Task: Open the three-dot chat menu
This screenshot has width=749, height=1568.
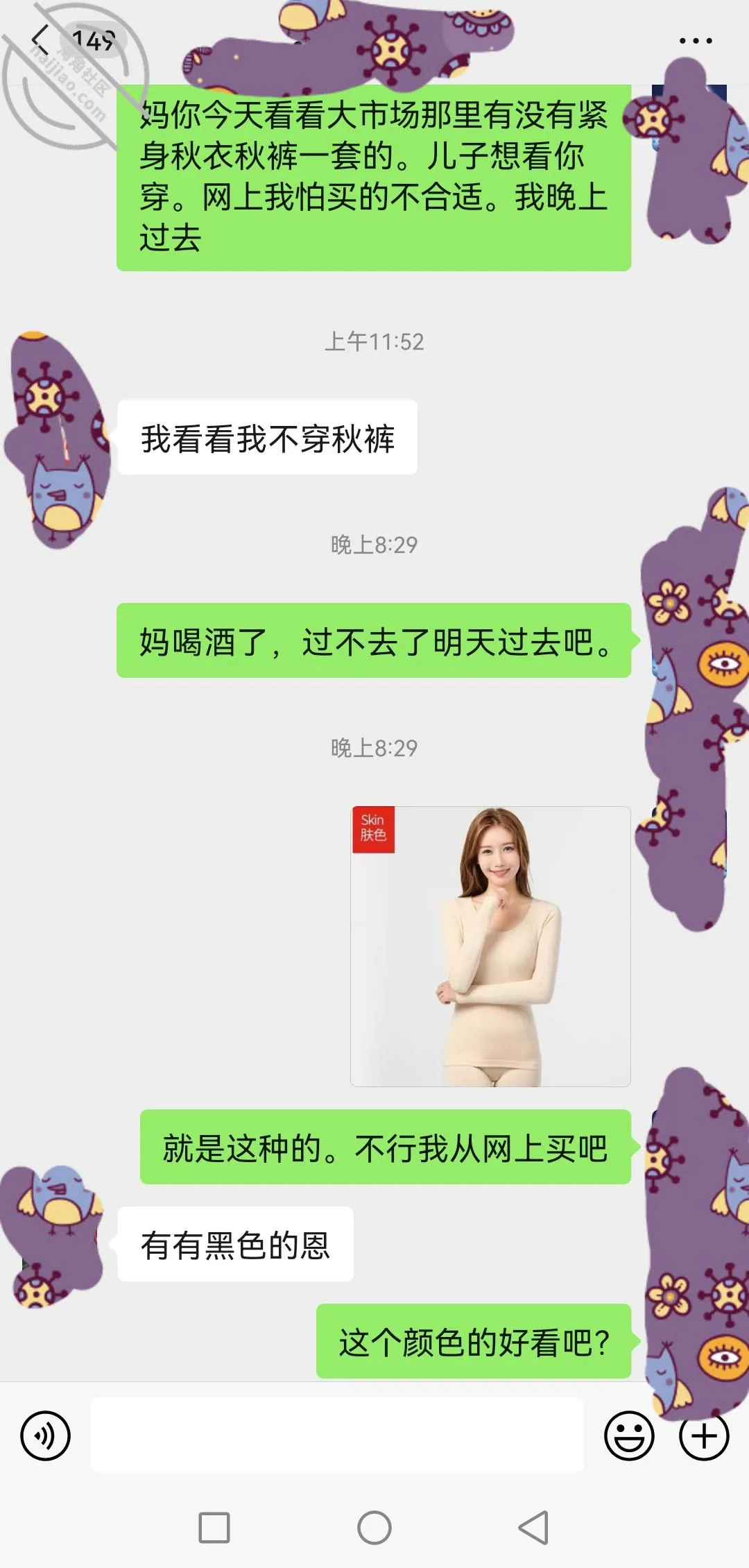Action: tap(696, 41)
